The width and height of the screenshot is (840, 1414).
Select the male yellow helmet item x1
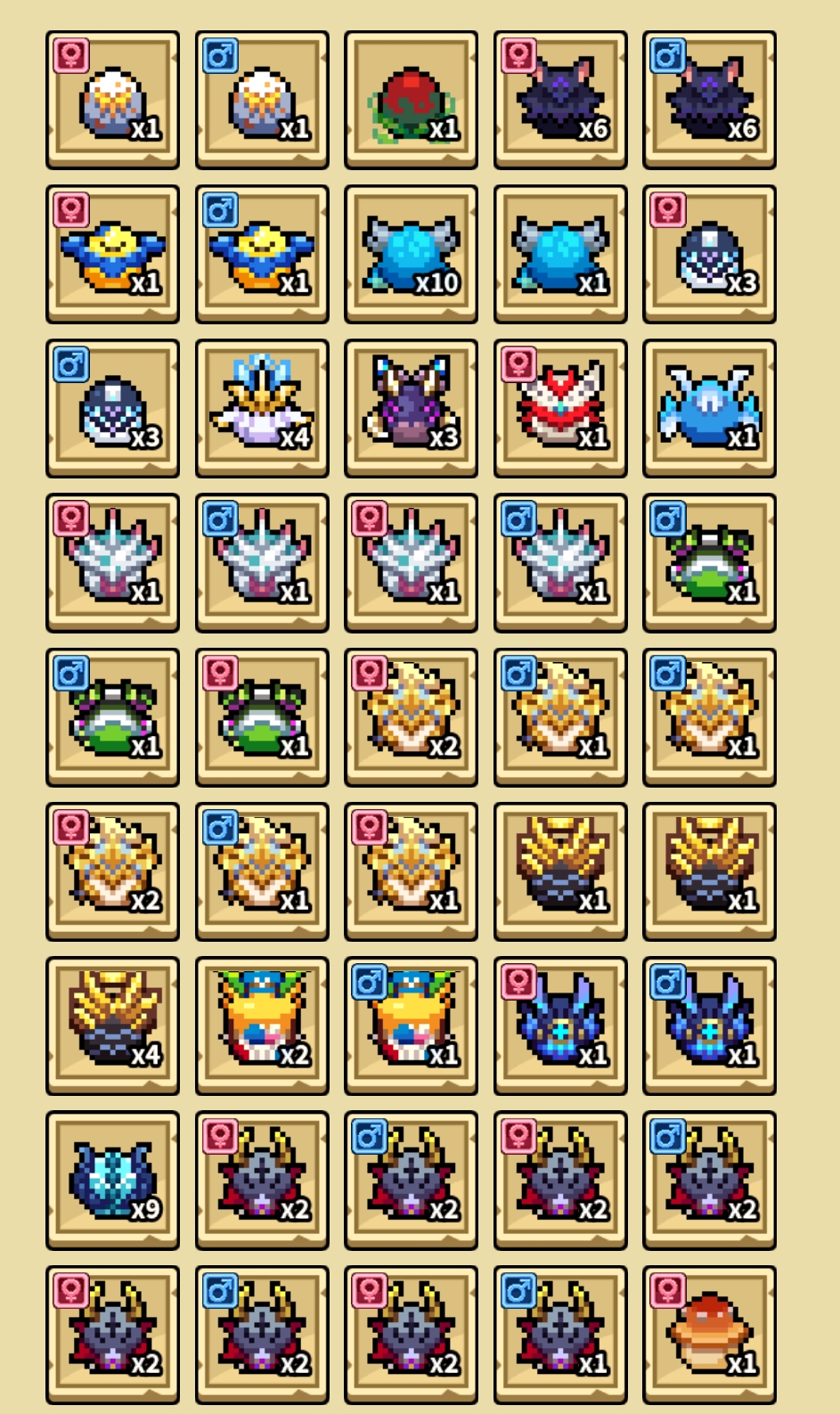tap(411, 1026)
